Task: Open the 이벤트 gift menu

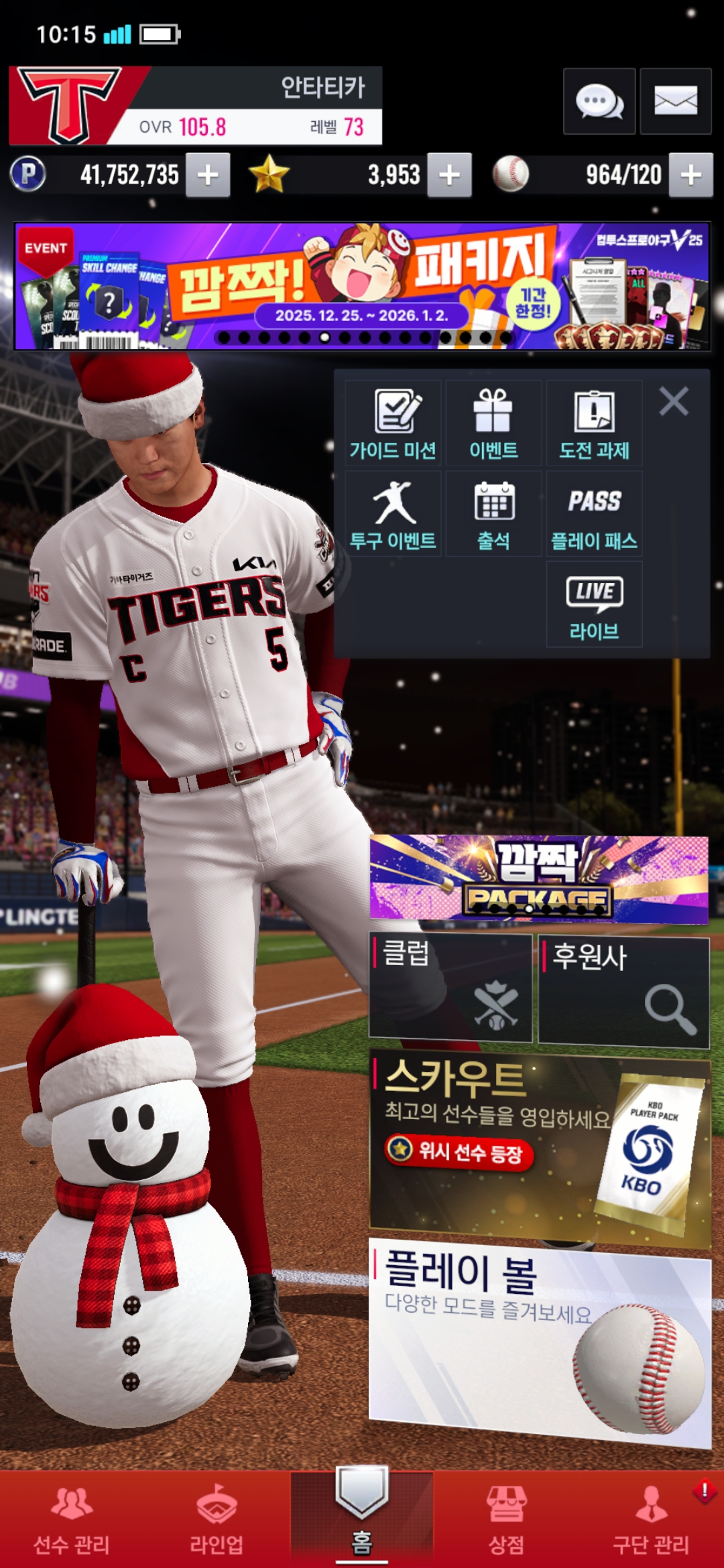Action: (x=493, y=423)
